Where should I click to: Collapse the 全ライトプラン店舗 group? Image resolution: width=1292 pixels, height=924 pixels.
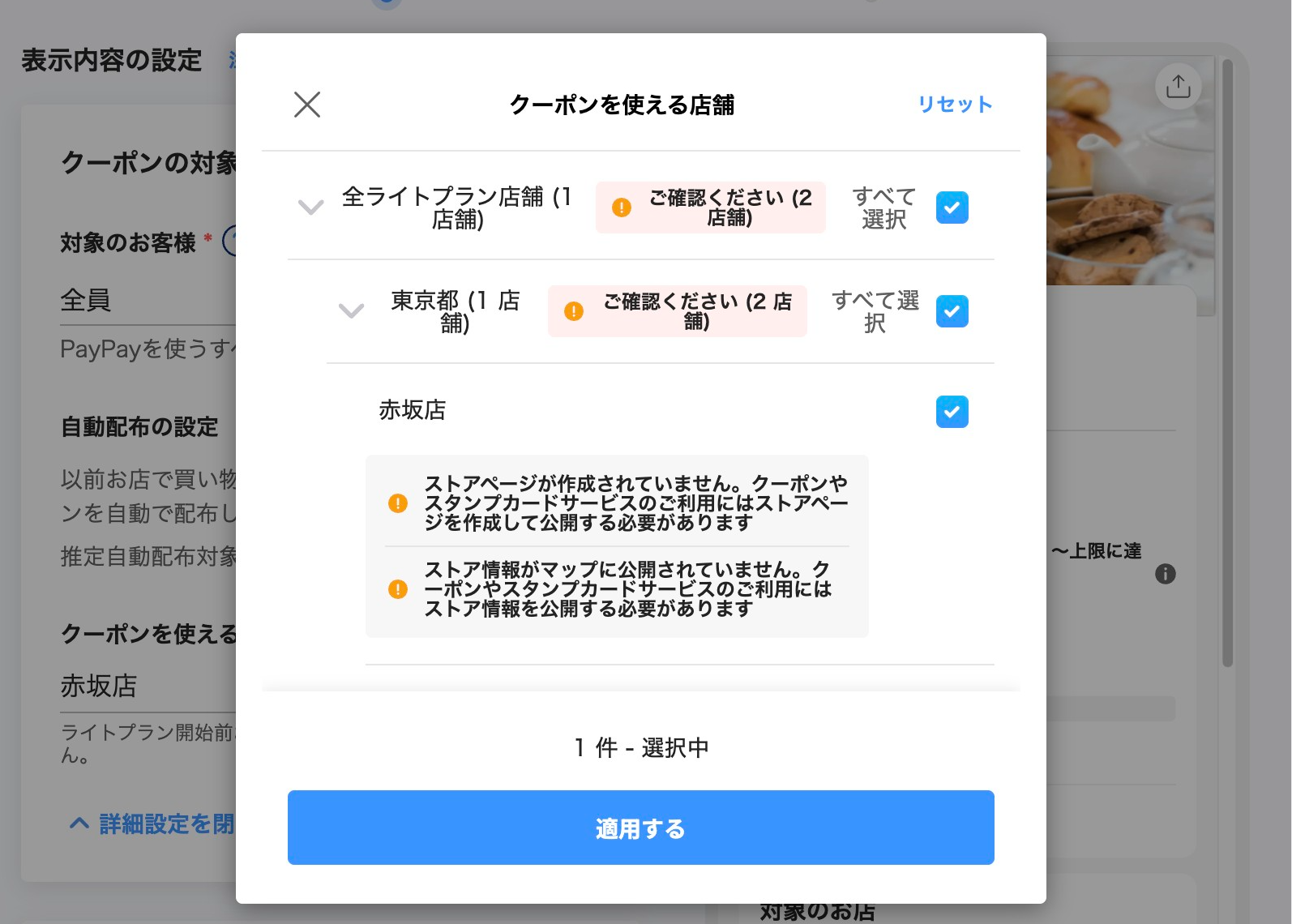pos(310,207)
